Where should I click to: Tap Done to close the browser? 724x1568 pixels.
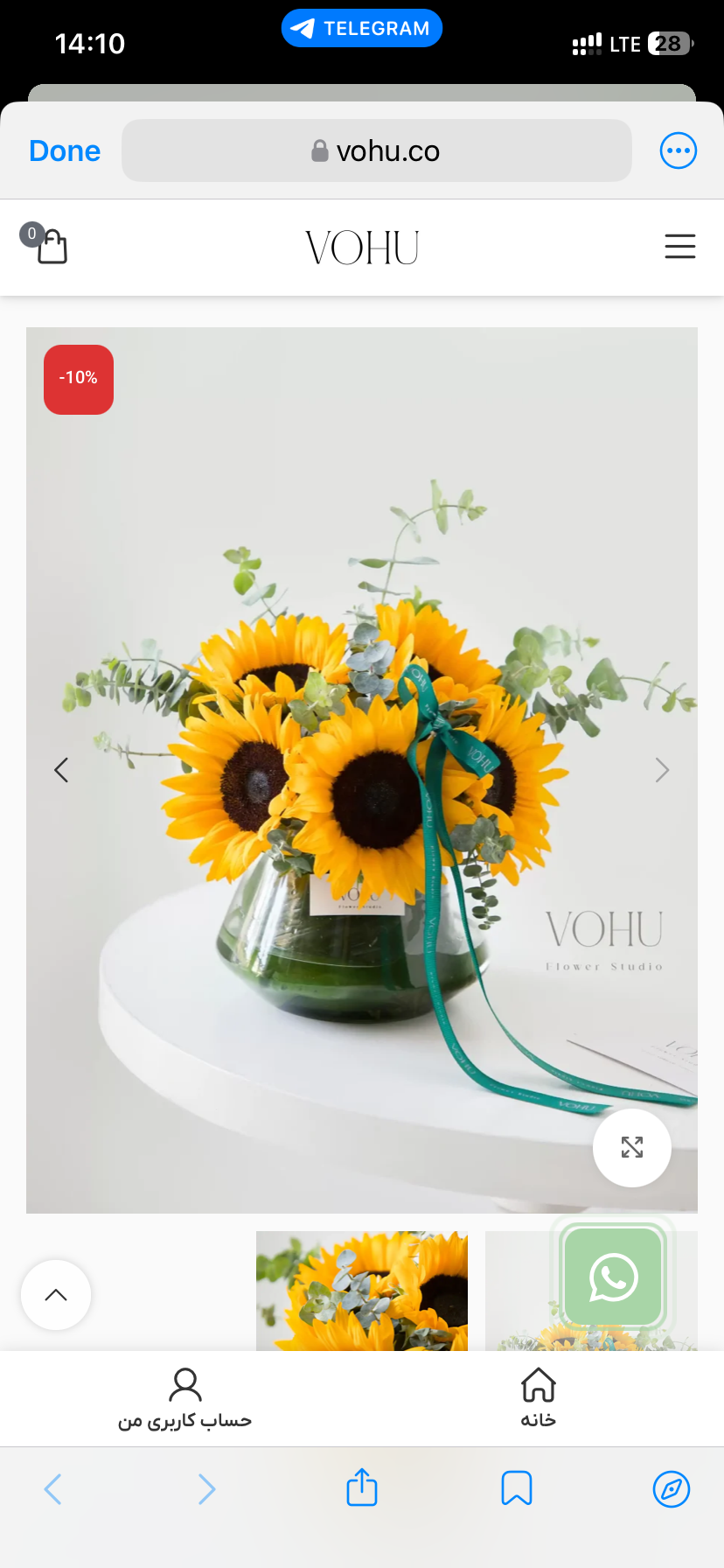point(65,150)
